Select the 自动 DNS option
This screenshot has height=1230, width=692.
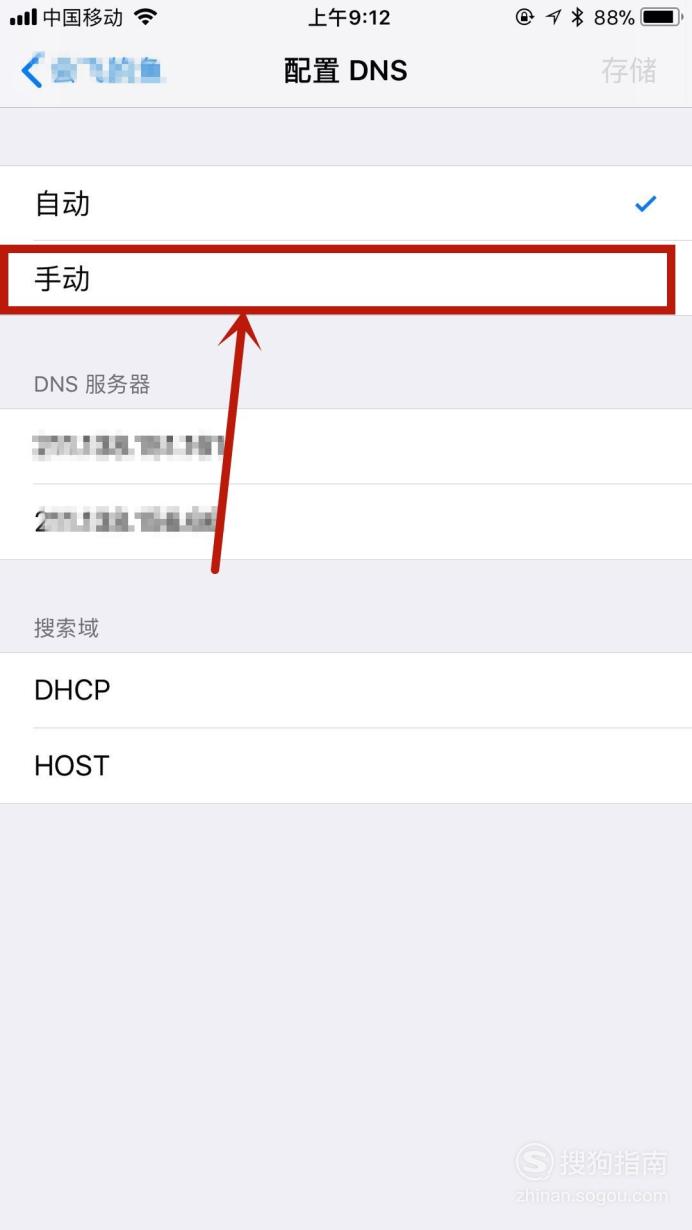tap(346, 204)
